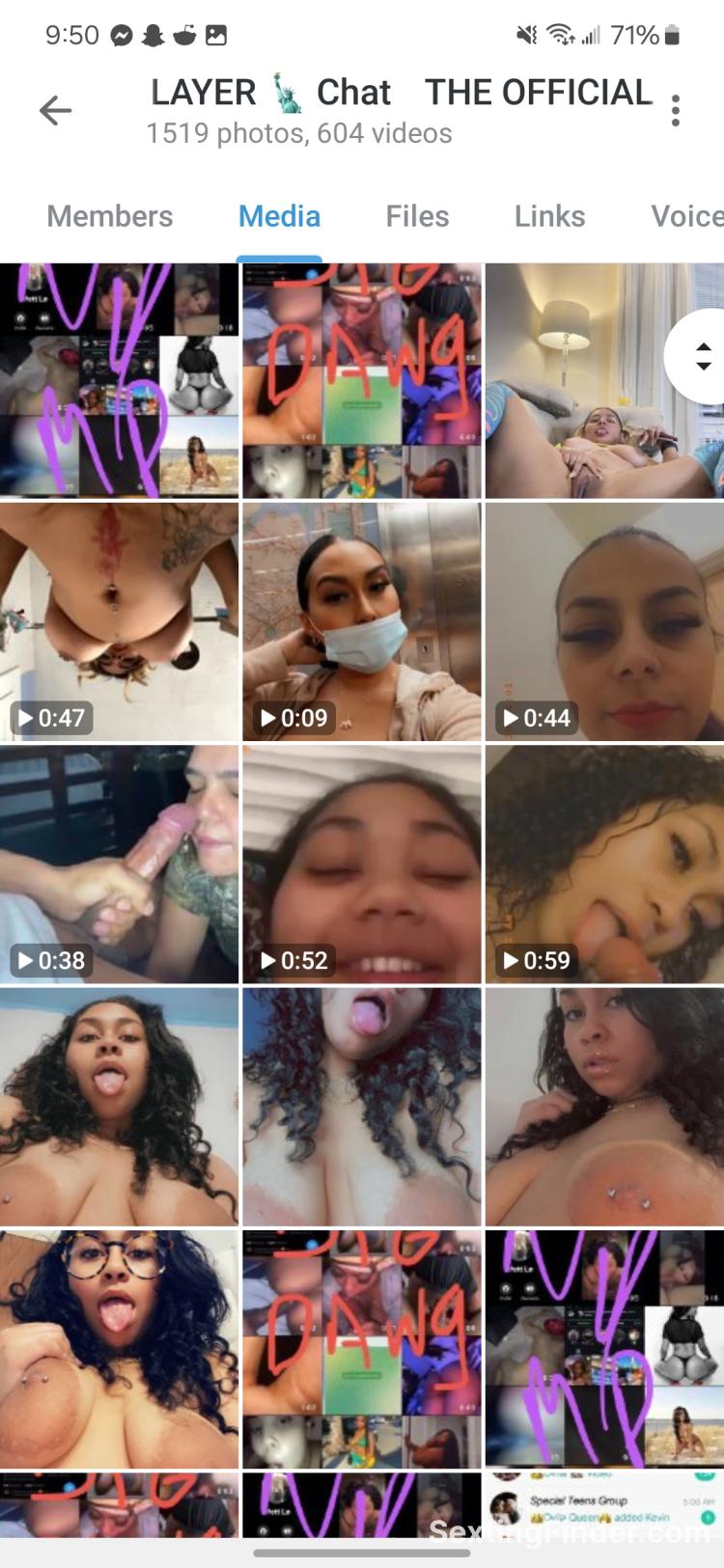The width and height of the screenshot is (724, 1568).
Task: Show the Voice tab
Action: click(x=685, y=216)
